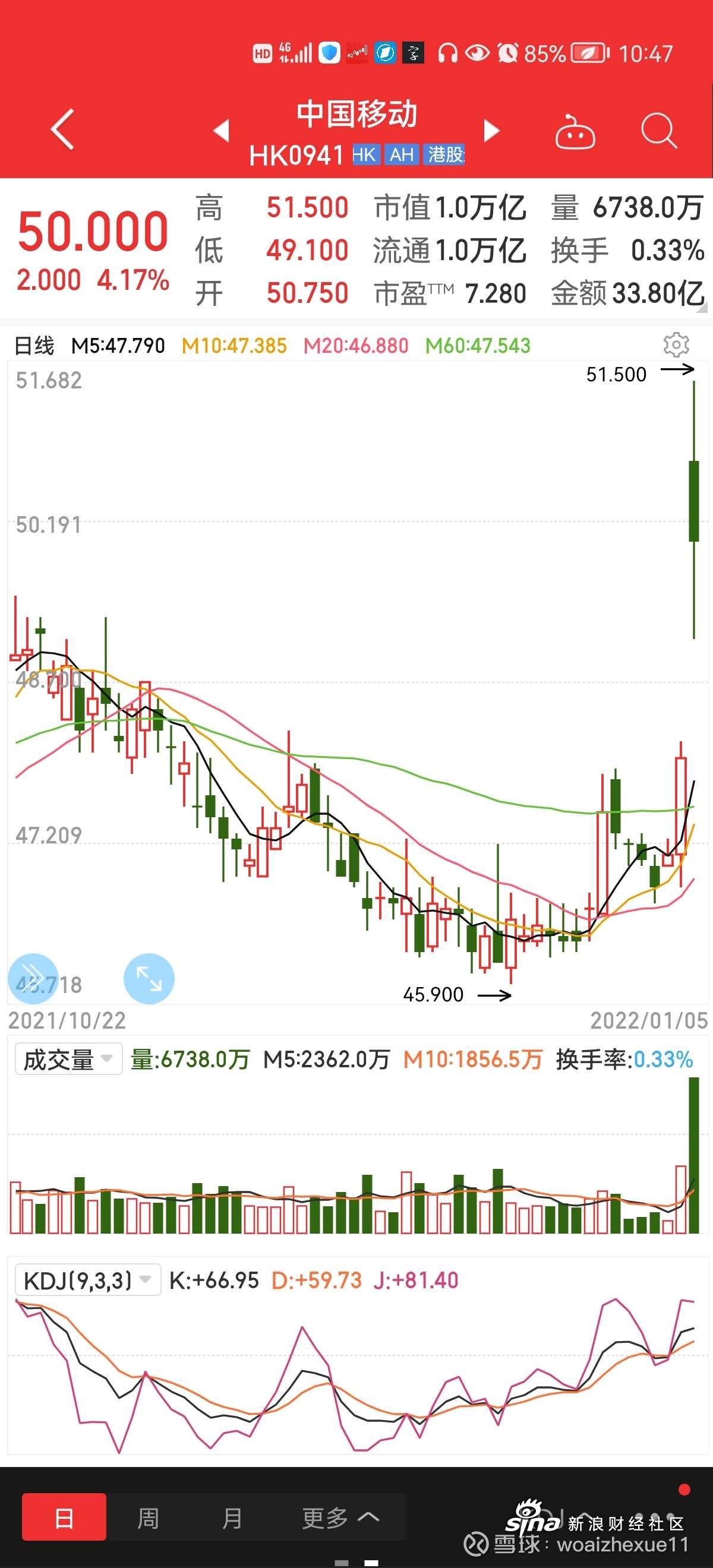The image size is (713, 1568).
Task: Expand the 更多 chart period options
Action: coord(341,1518)
